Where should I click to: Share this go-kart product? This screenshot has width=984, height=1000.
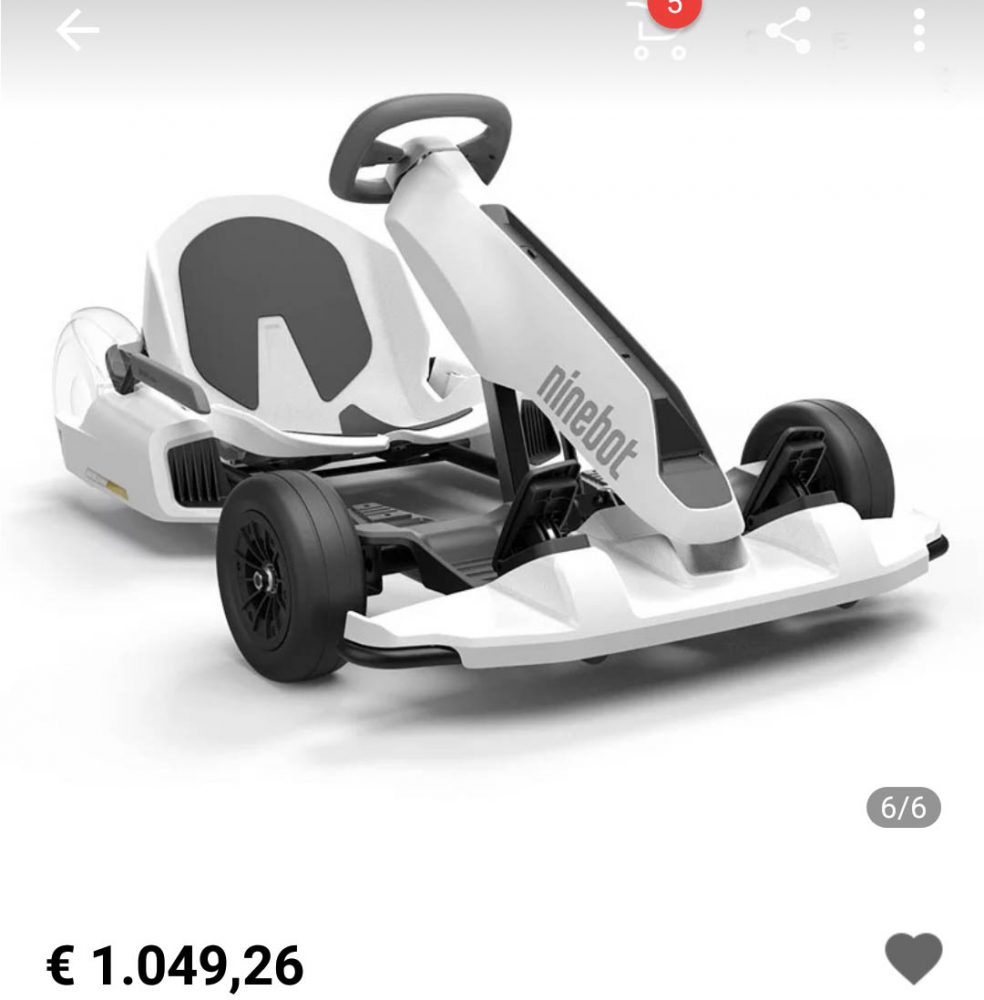coord(788,32)
